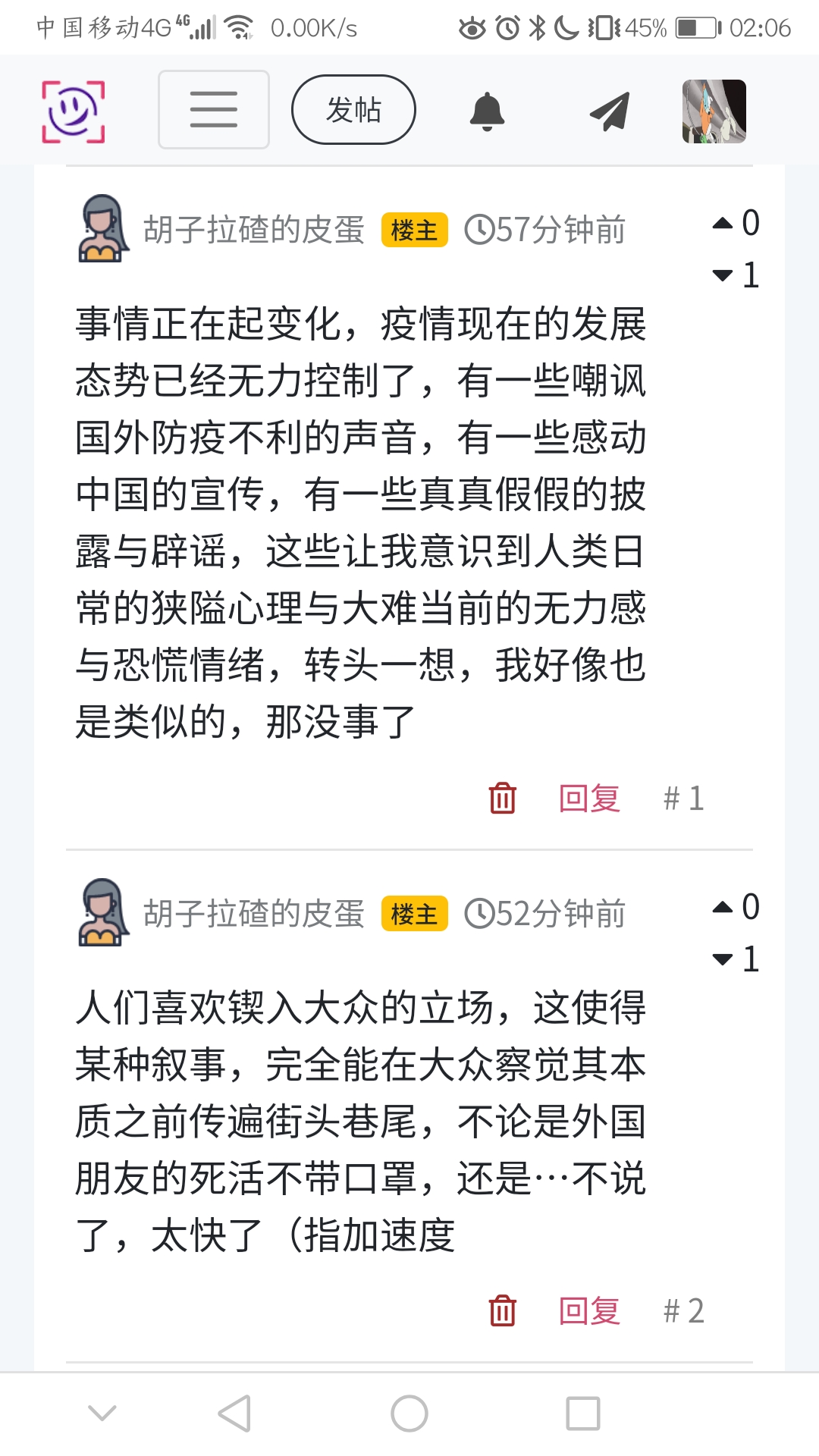819x1456 pixels.
Task: Open the profile avatar at top right
Action: click(714, 111)
